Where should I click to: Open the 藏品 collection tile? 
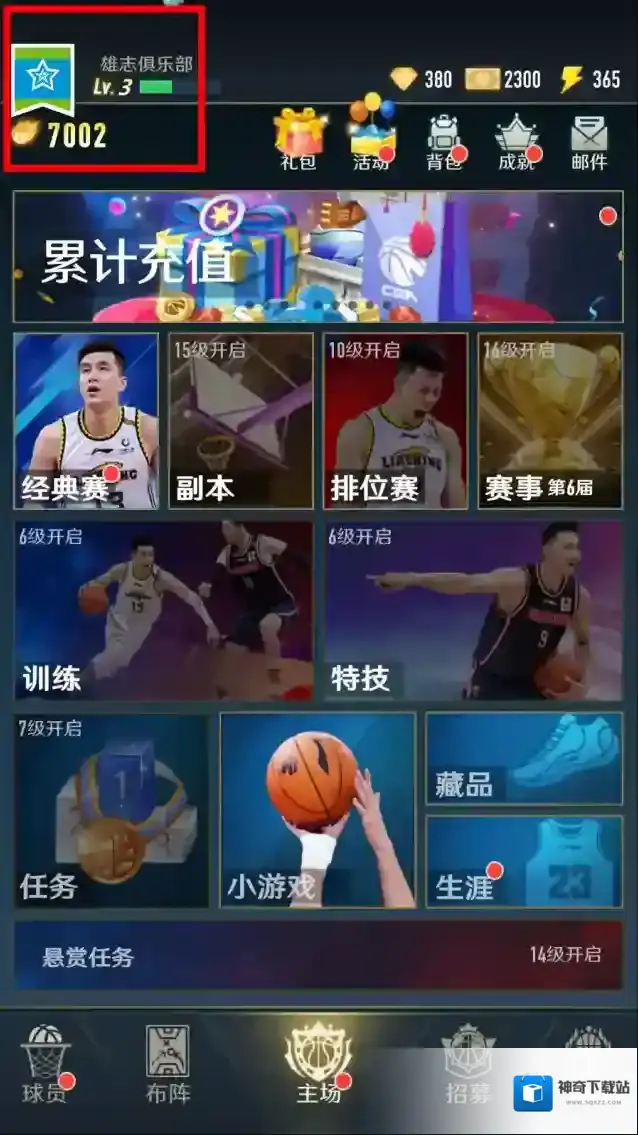click(x=524, y=758)
